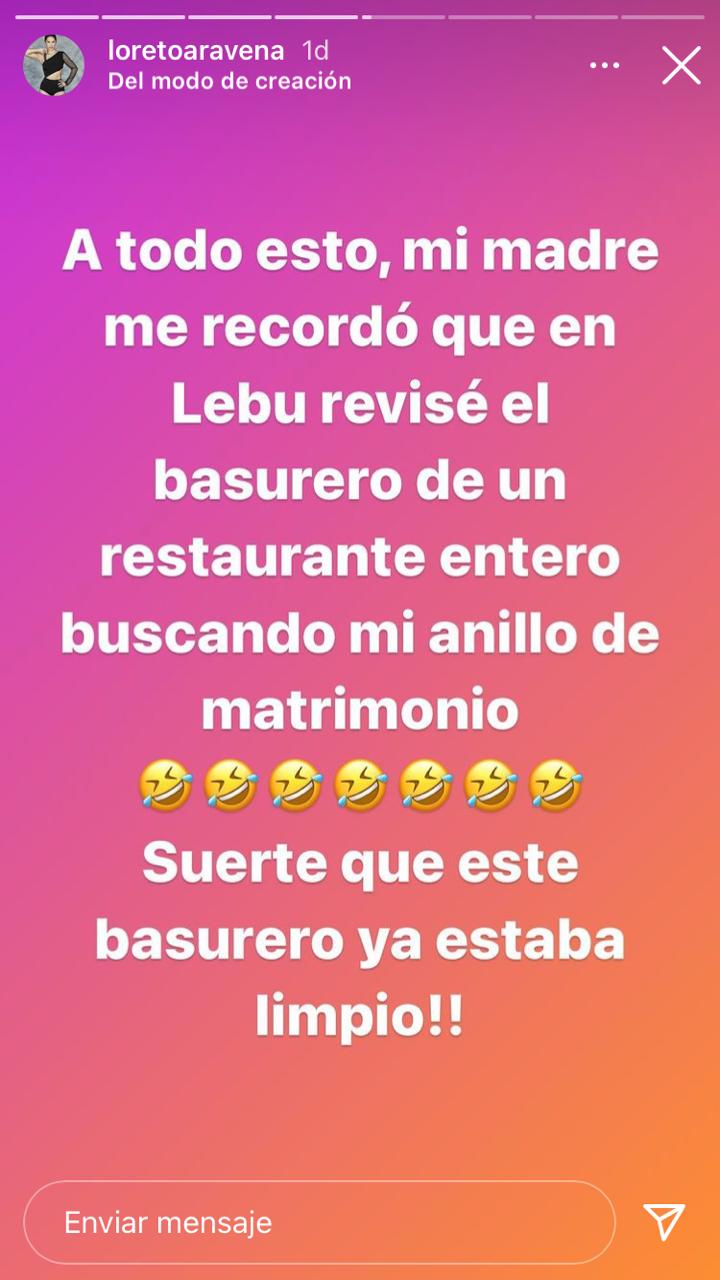Open the three-dot story options menu
Viewport: 720px width, 1280px height.
[604, 66]
